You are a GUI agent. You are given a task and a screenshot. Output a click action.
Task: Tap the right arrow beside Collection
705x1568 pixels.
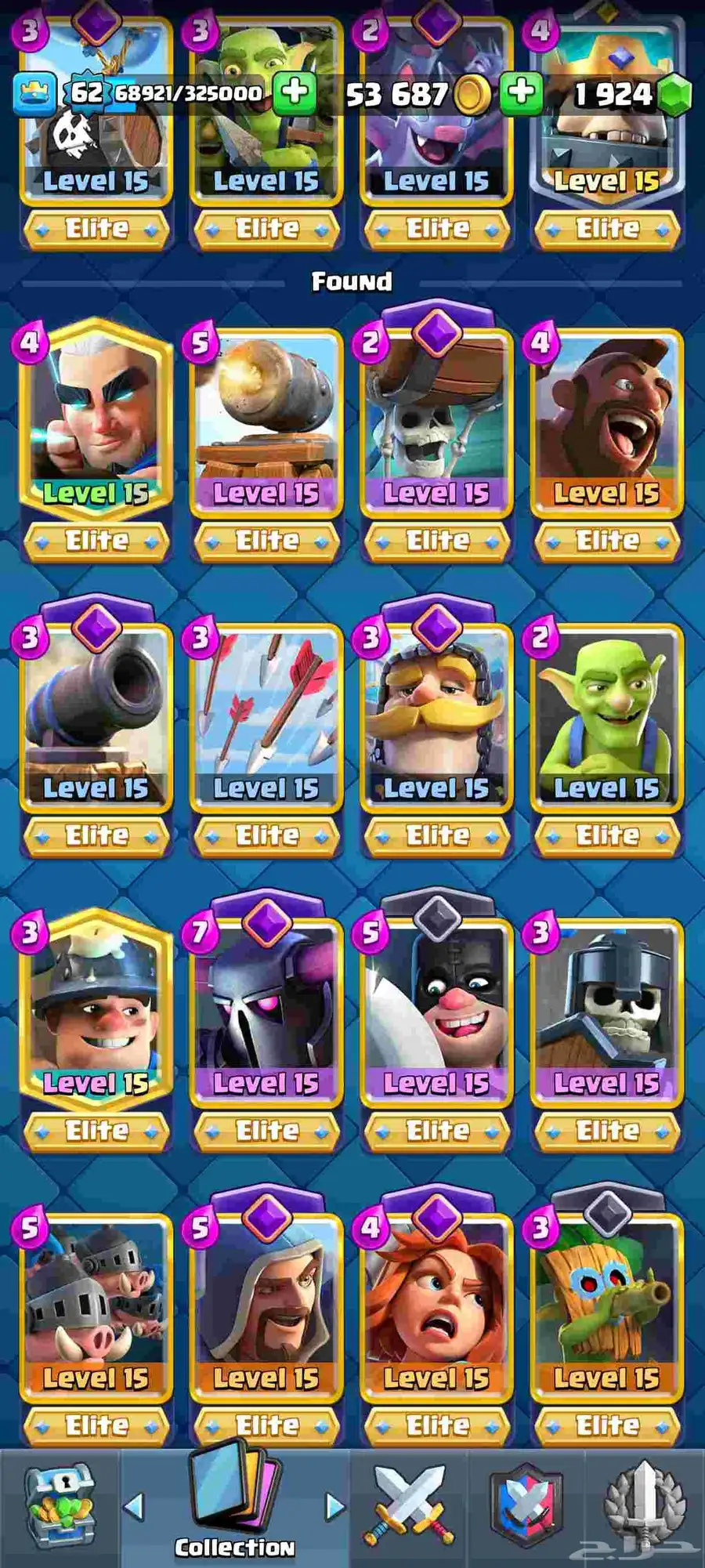pos(334,1505)
